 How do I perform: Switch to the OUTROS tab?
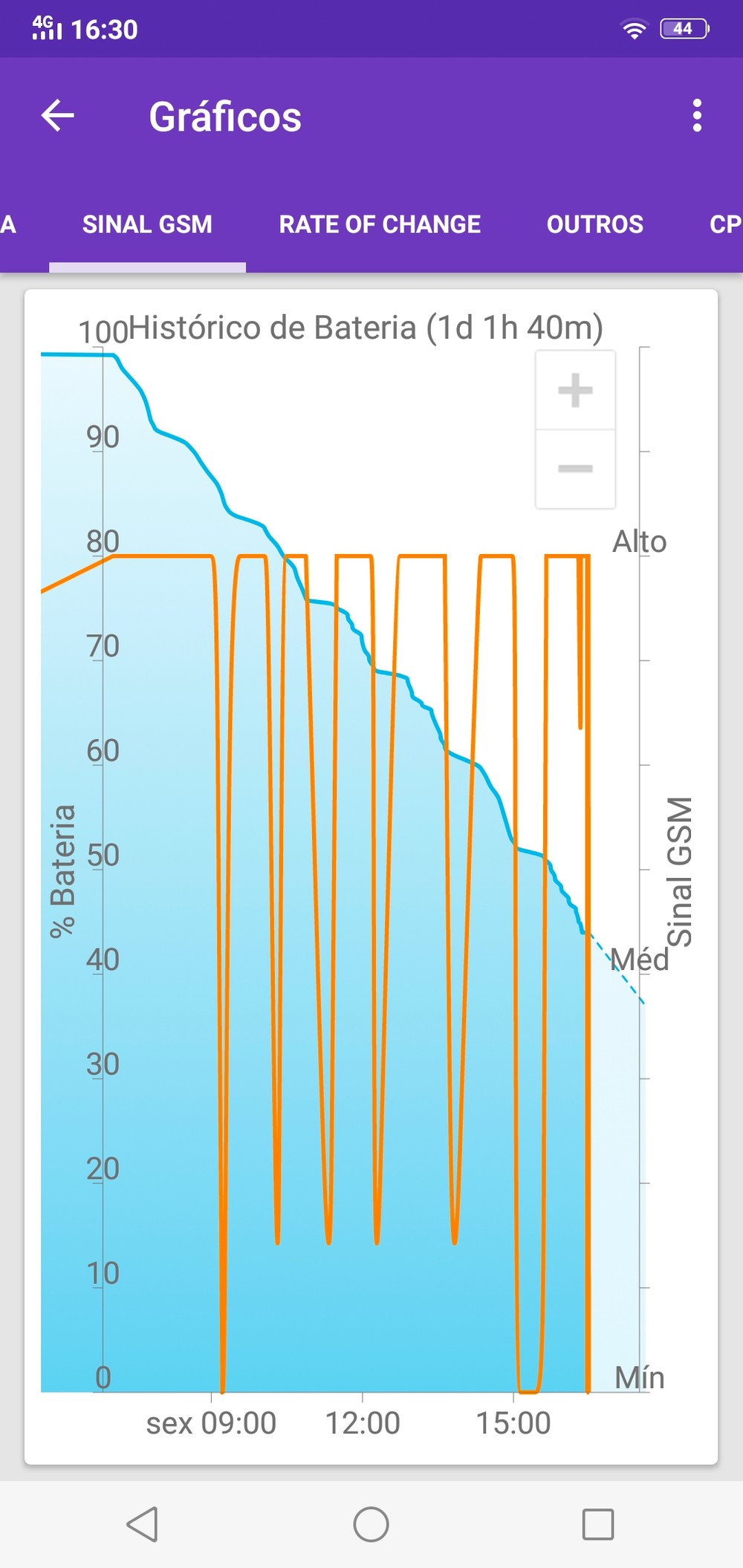click(x=594, y=224)
